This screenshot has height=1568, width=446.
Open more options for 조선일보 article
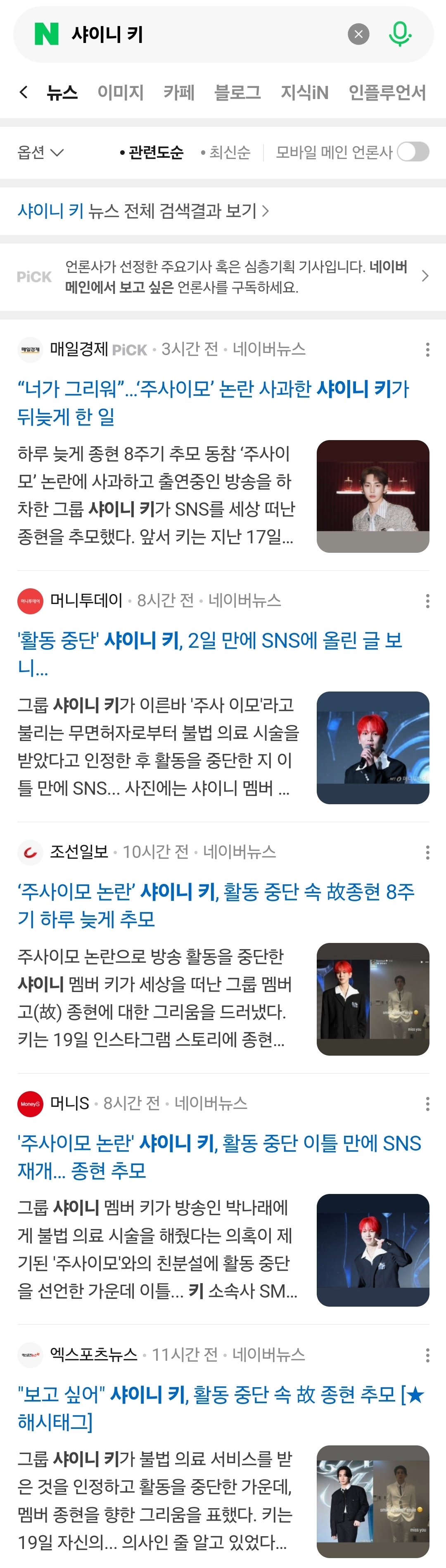[428, 852]
